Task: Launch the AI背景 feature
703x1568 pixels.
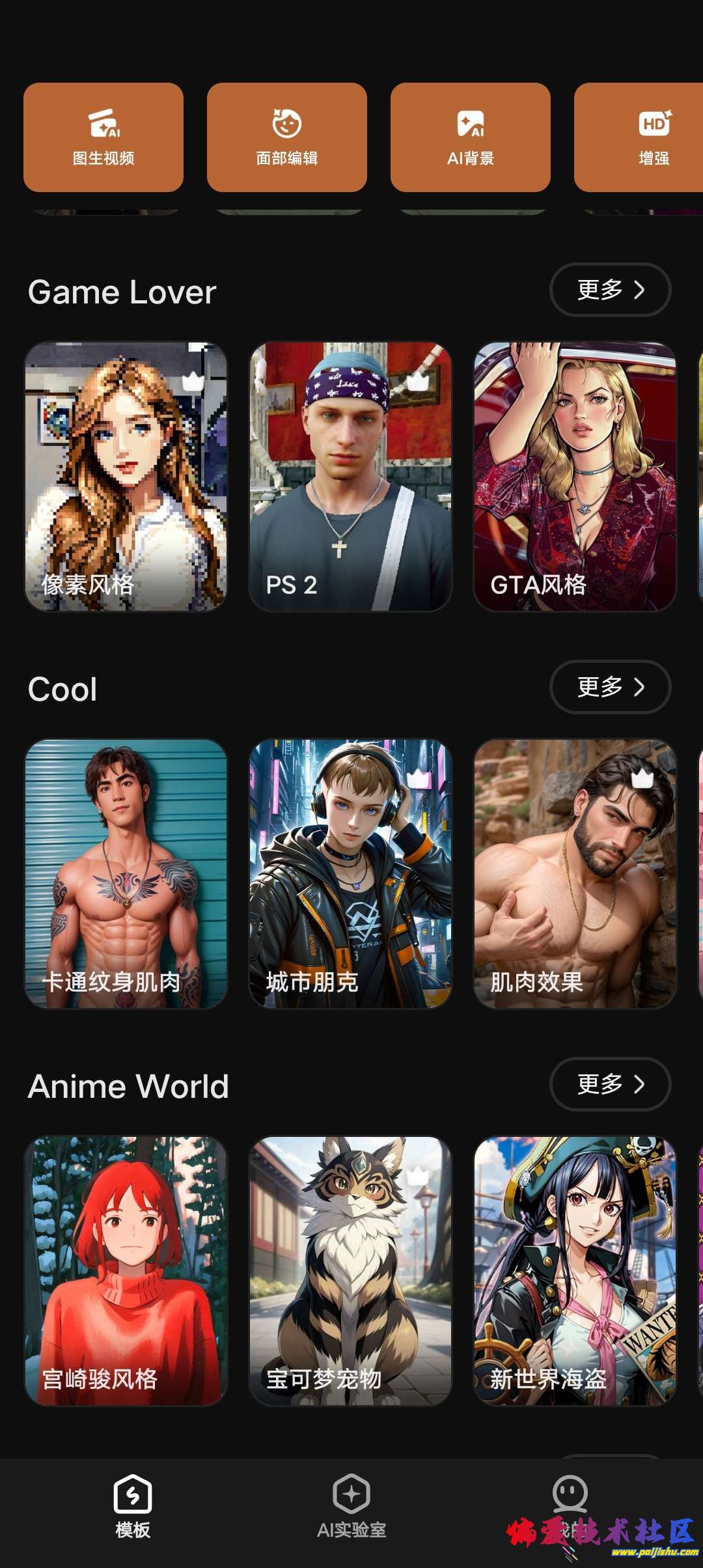Action: [x=471, y=137]
